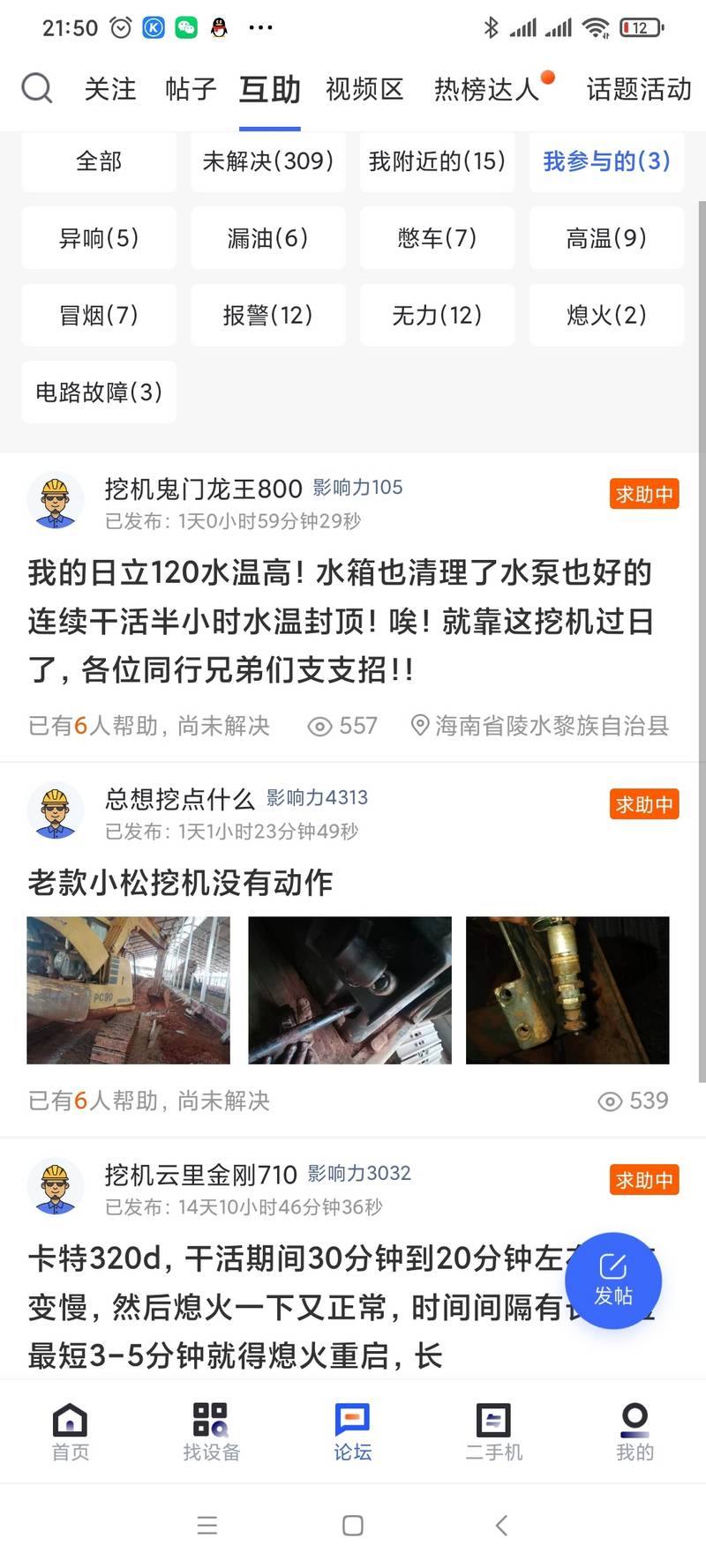This screenshot has width=706, height=1568.
Task: Tap the system back button
Action: (501, 1526)
